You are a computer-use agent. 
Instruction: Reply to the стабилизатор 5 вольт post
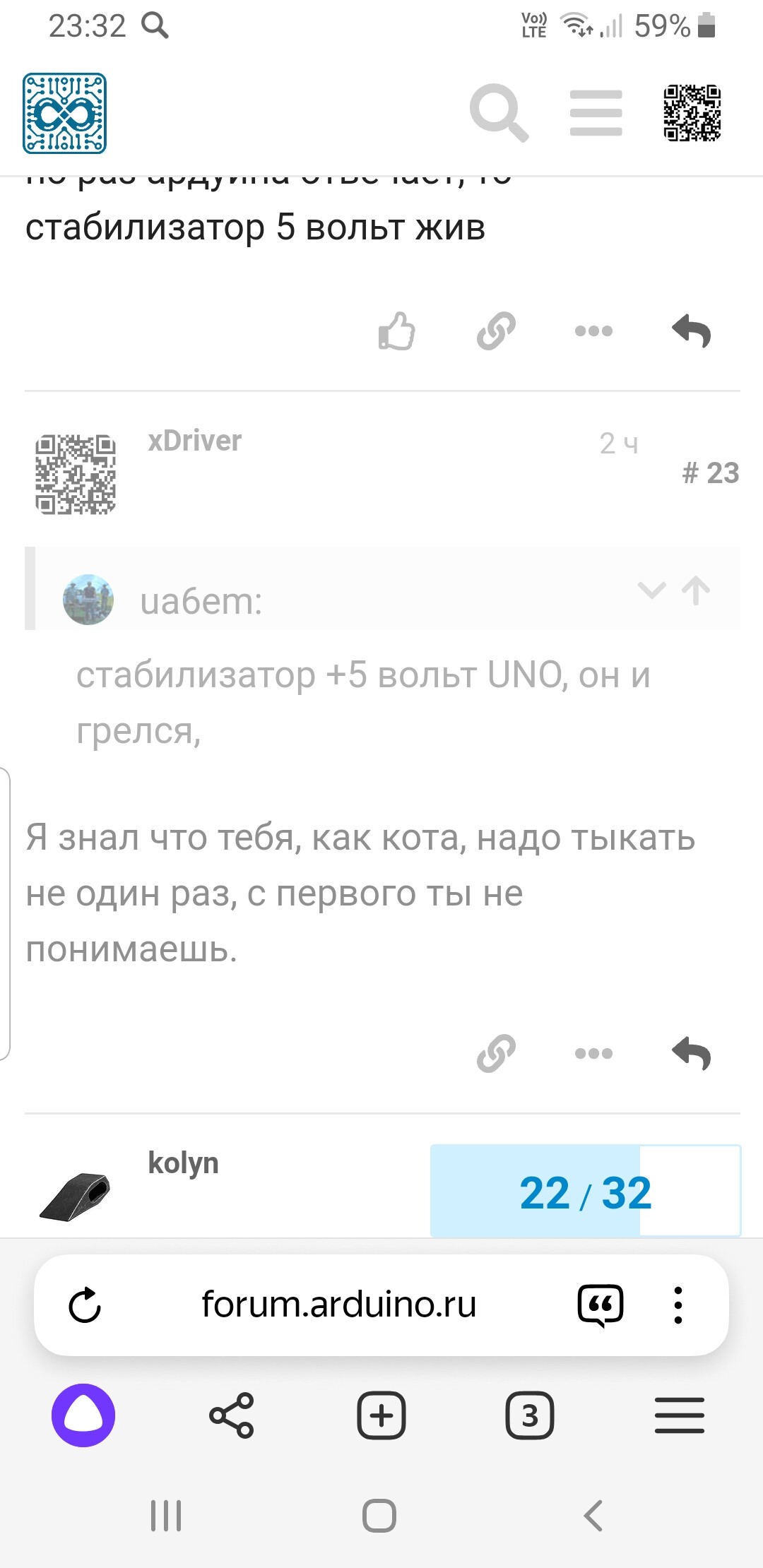pos(691,331)
